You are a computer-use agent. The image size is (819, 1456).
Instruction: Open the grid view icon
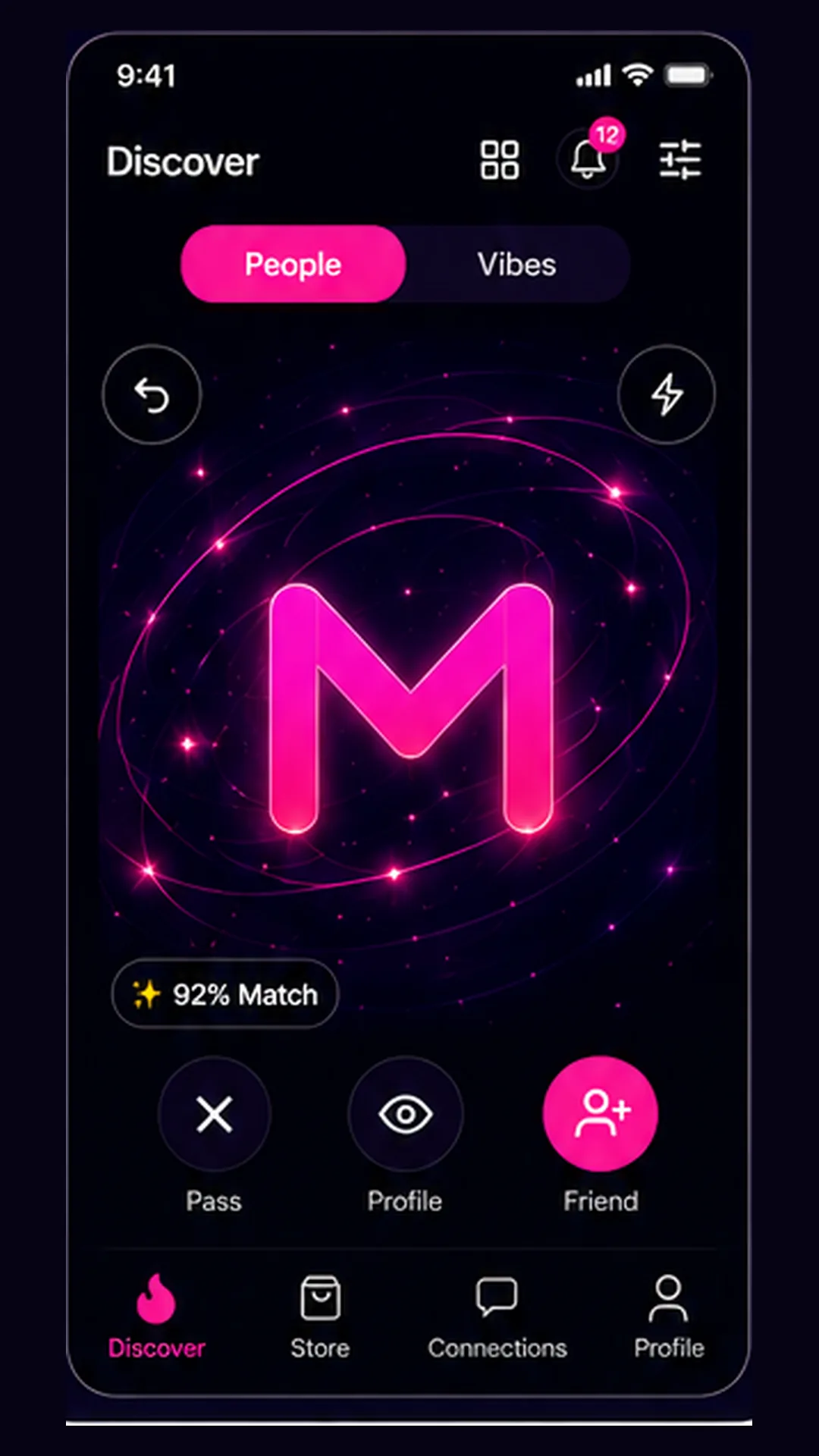click(500, 160)
